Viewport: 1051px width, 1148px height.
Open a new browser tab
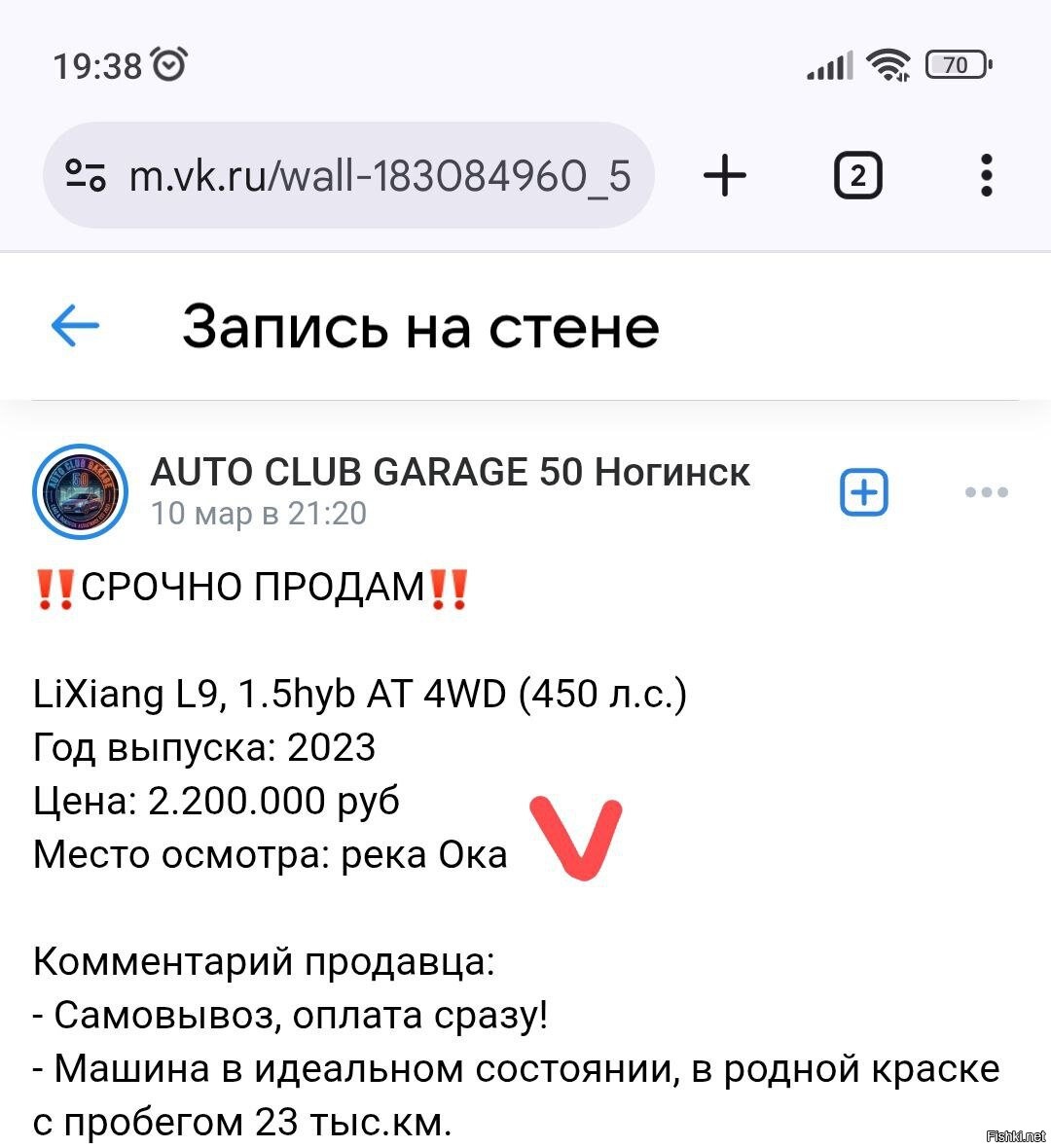[724, 176]
